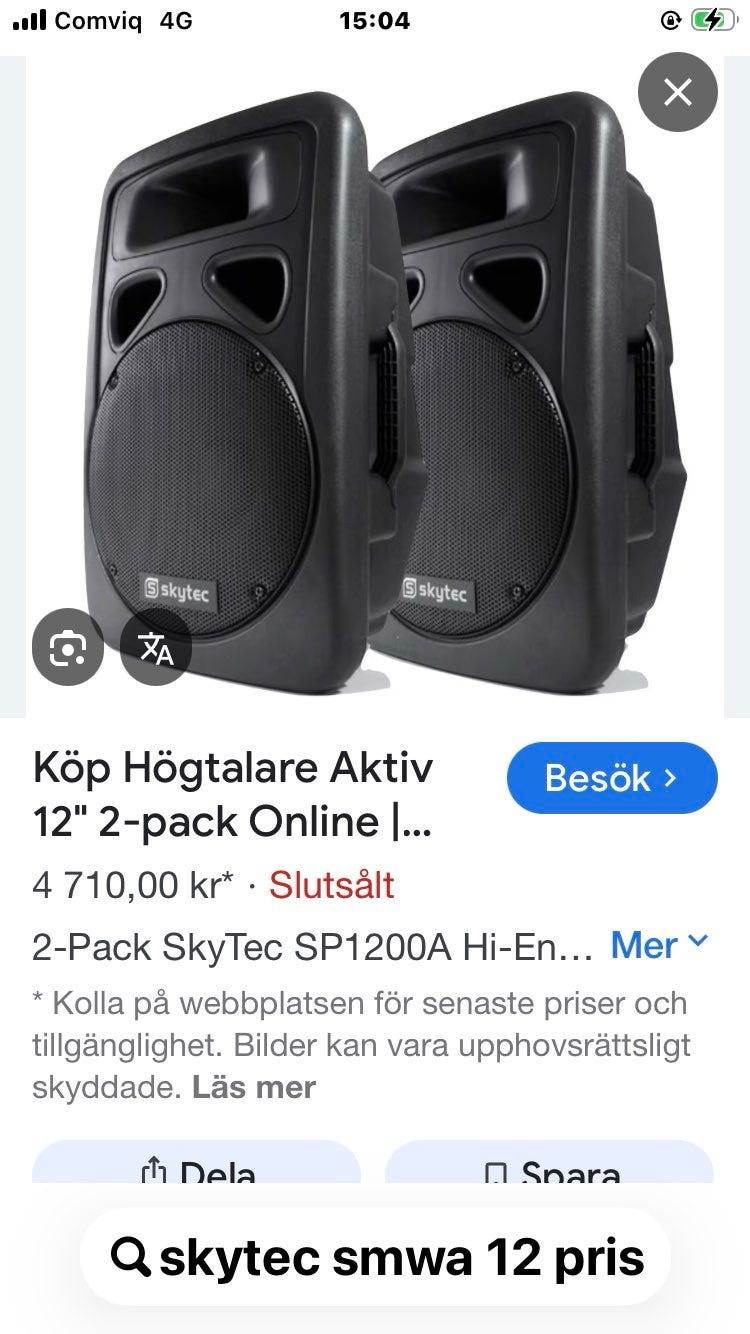Viewport: 750px width, 1334px height.
Task: Open the Google Lens camera icon
Action: 67,647
